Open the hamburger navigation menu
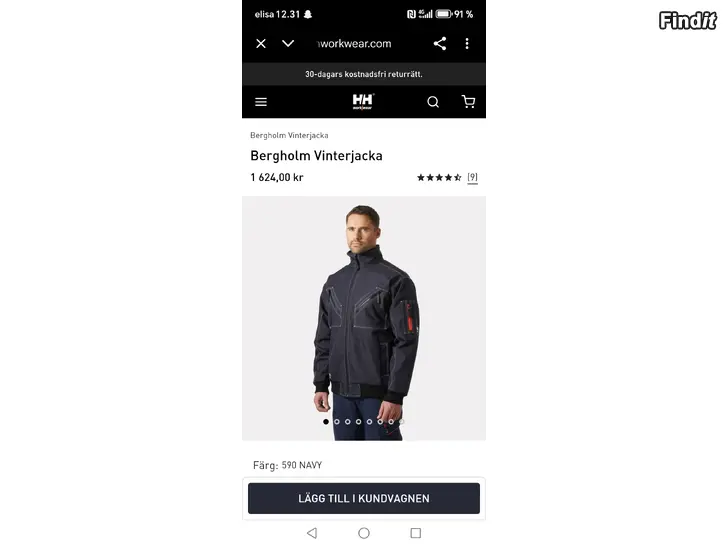Viewport: 728px width, 546px height. [261, 102]
